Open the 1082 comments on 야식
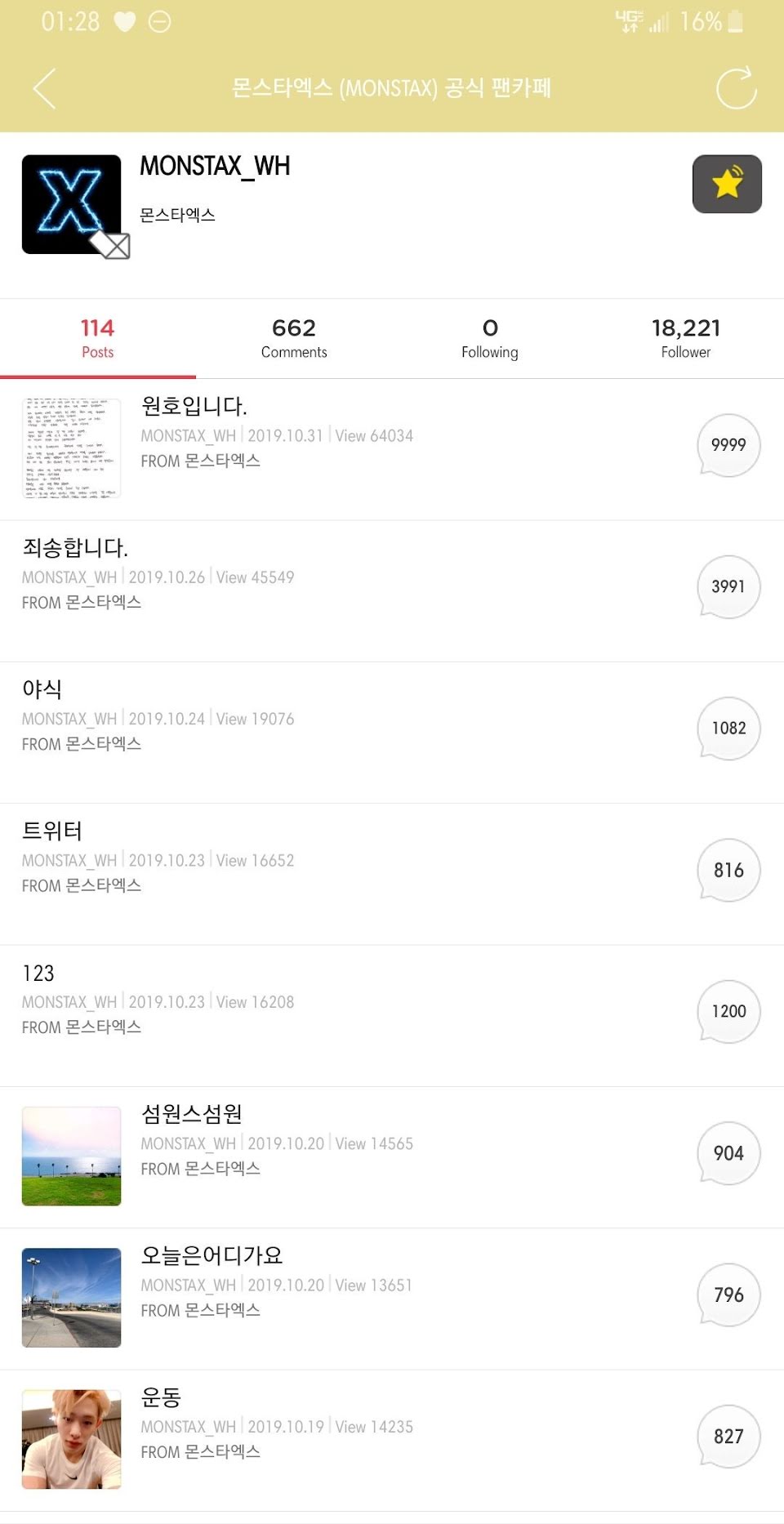This screenshot has width=784, height=1524. [x=728, y=729]
